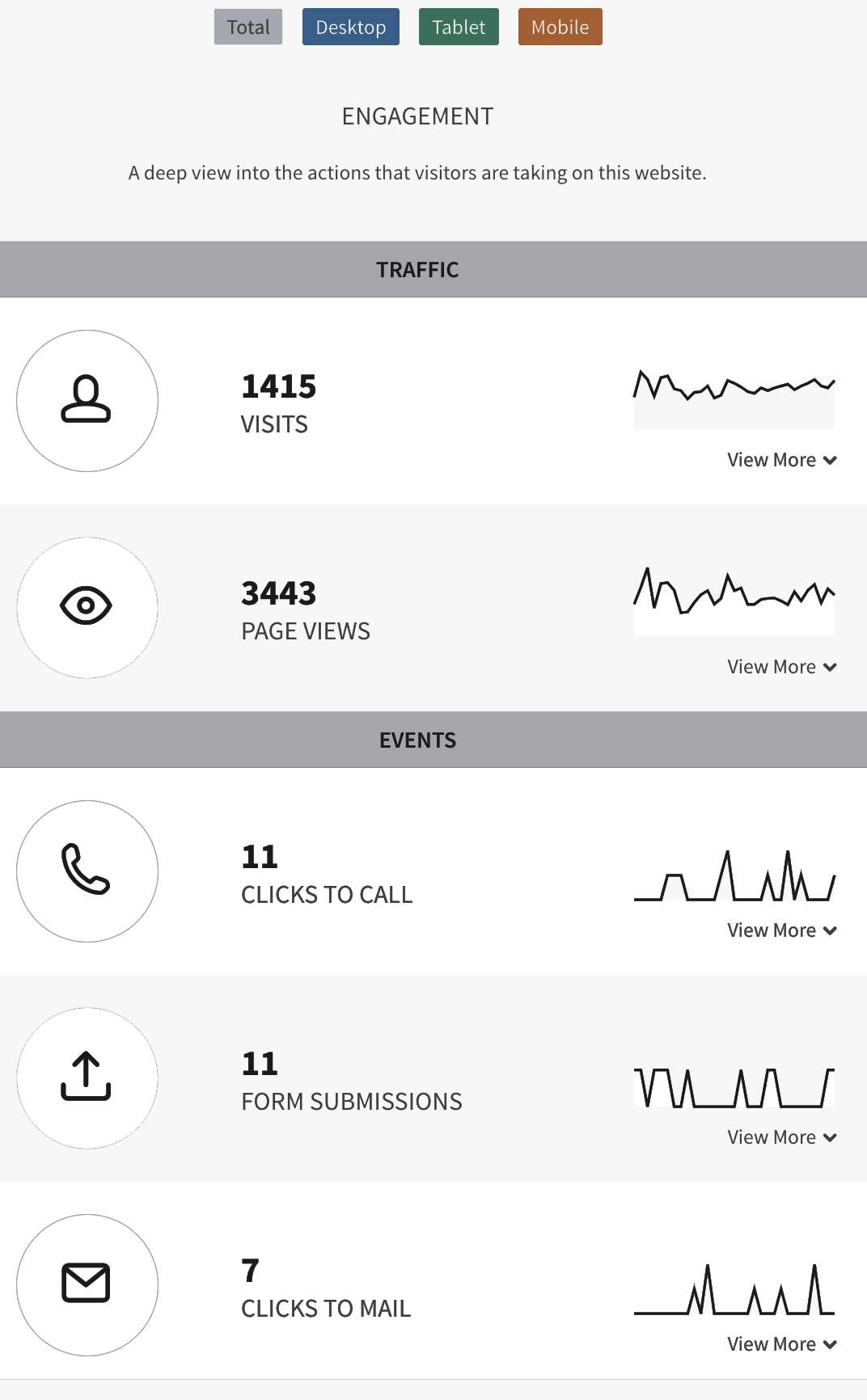Viewport: 867px width, 1400px height.
Task: Expand View More for Clicks to Mail
Action: (x=781, y=1344)
